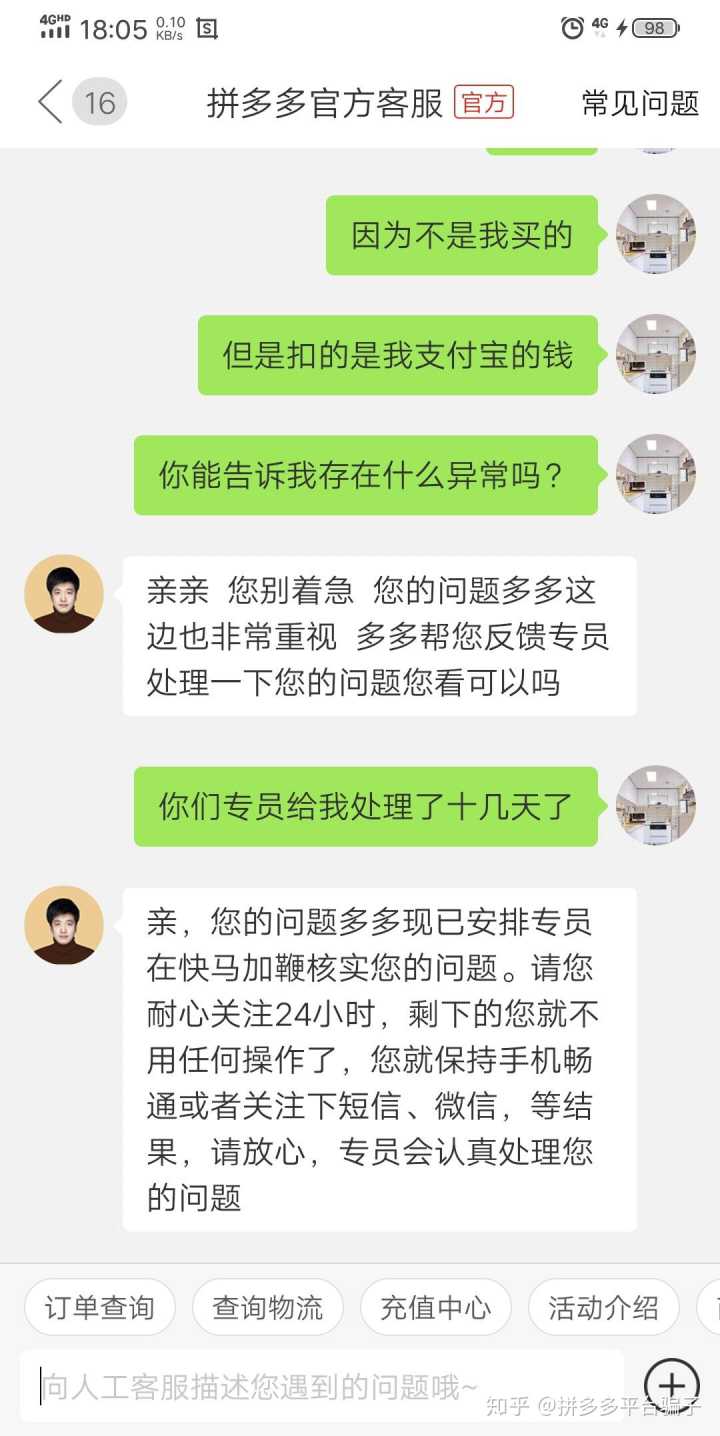
Task: Open the plus attachment menu
Action: pos(671,1386)
